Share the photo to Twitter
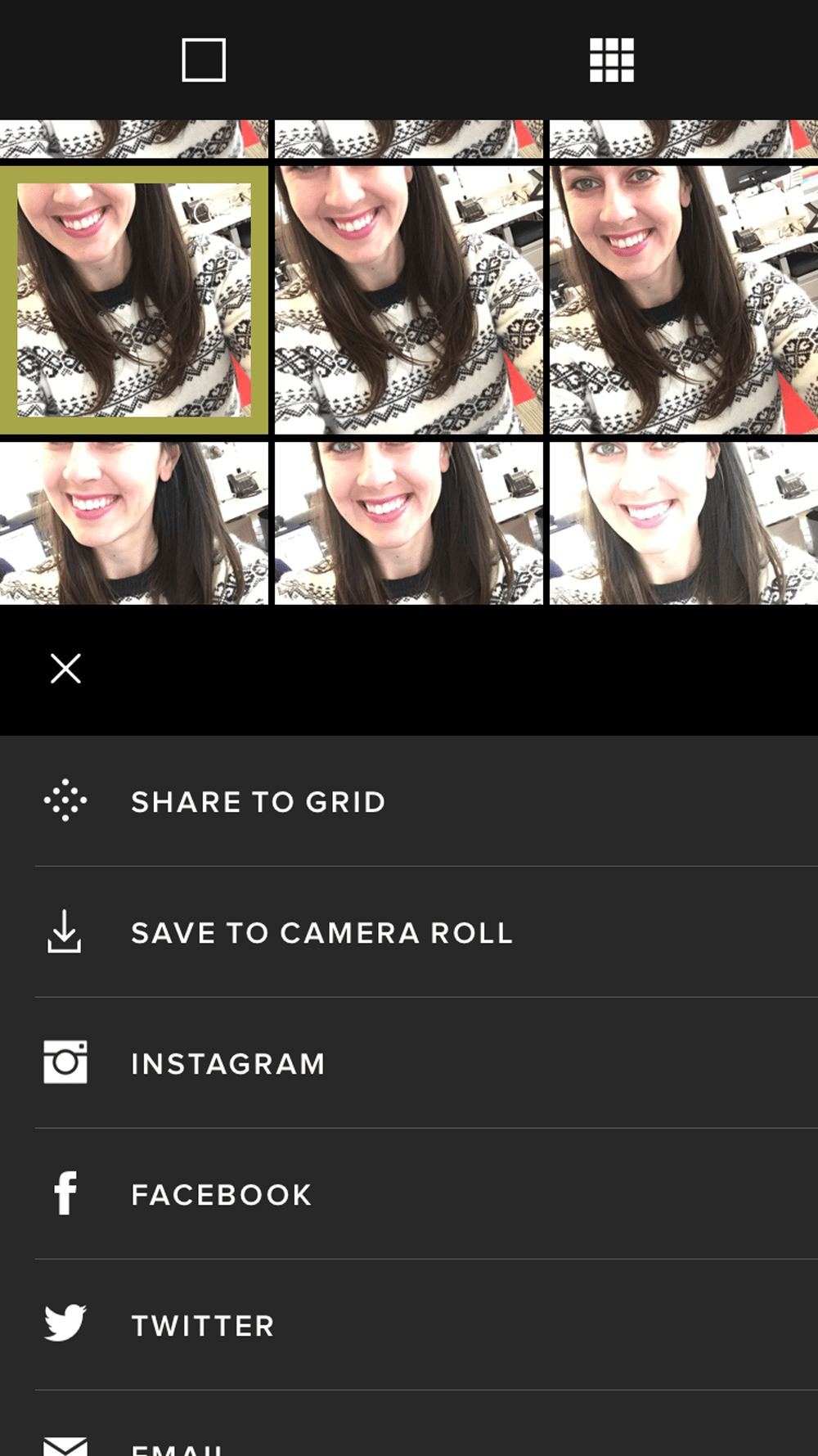The height and width of the screenshot is (1456, 818). (x=202, y=1324)
